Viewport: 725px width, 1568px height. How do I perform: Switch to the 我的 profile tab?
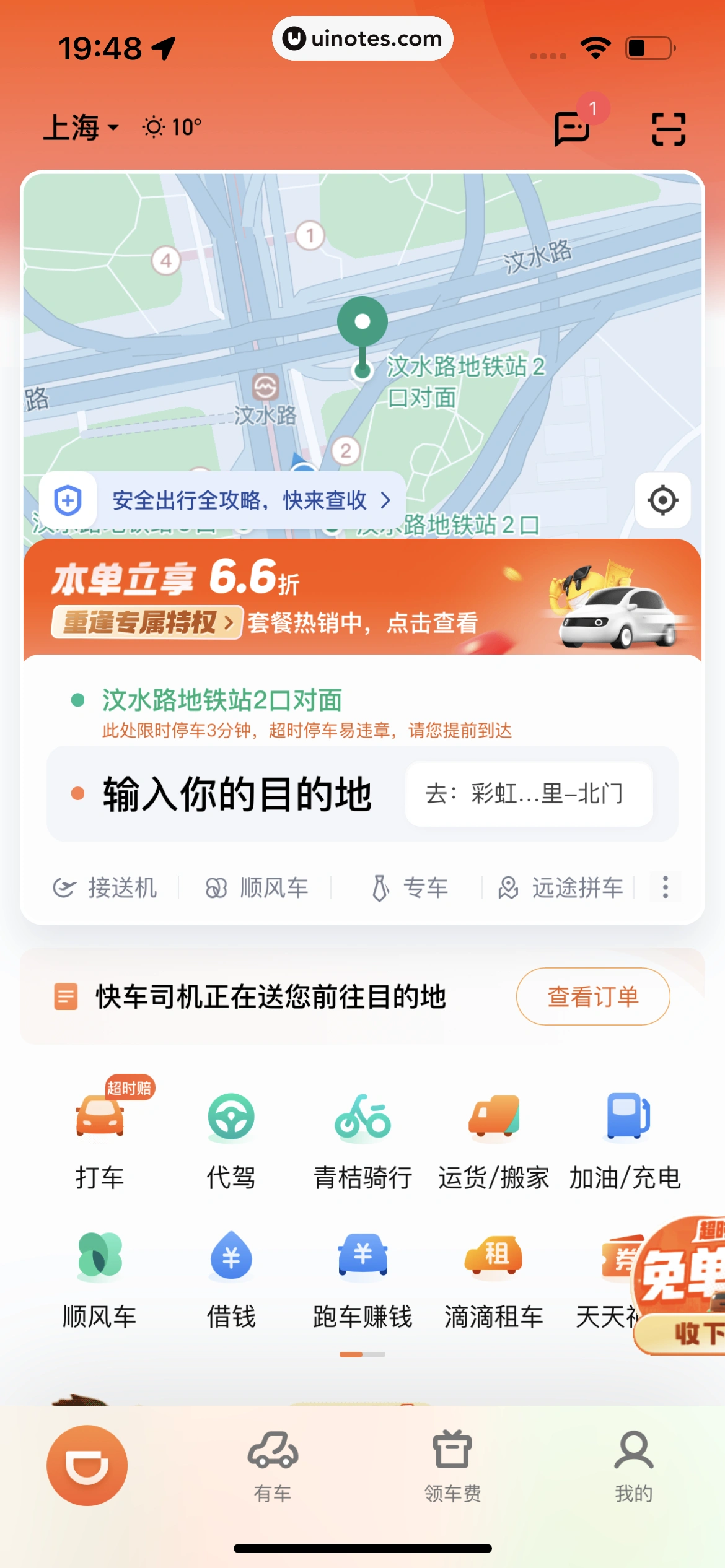tap(633, 1471)
